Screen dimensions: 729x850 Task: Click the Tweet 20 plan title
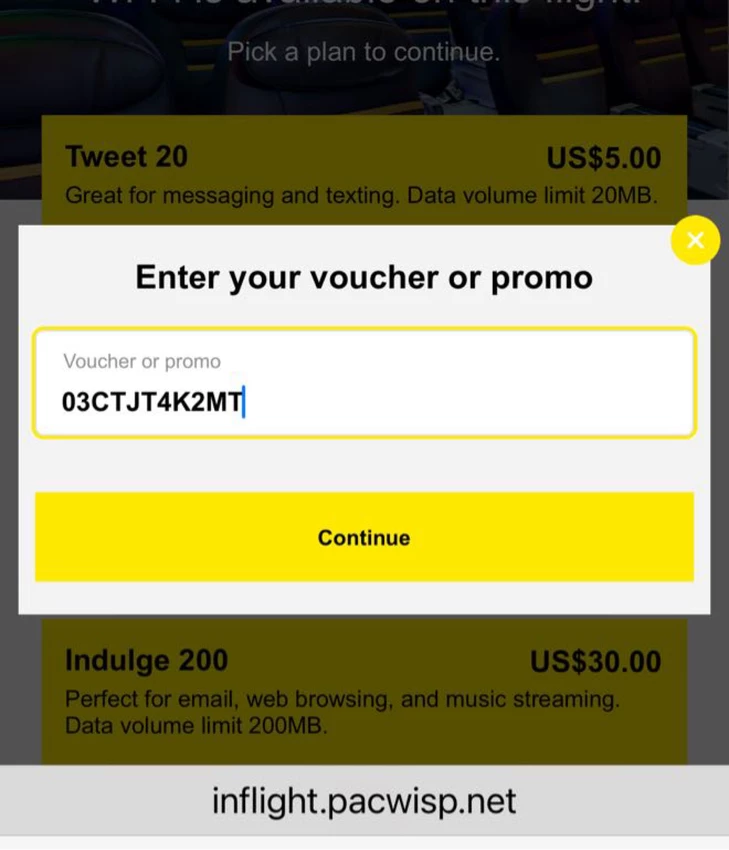(126, 157)
